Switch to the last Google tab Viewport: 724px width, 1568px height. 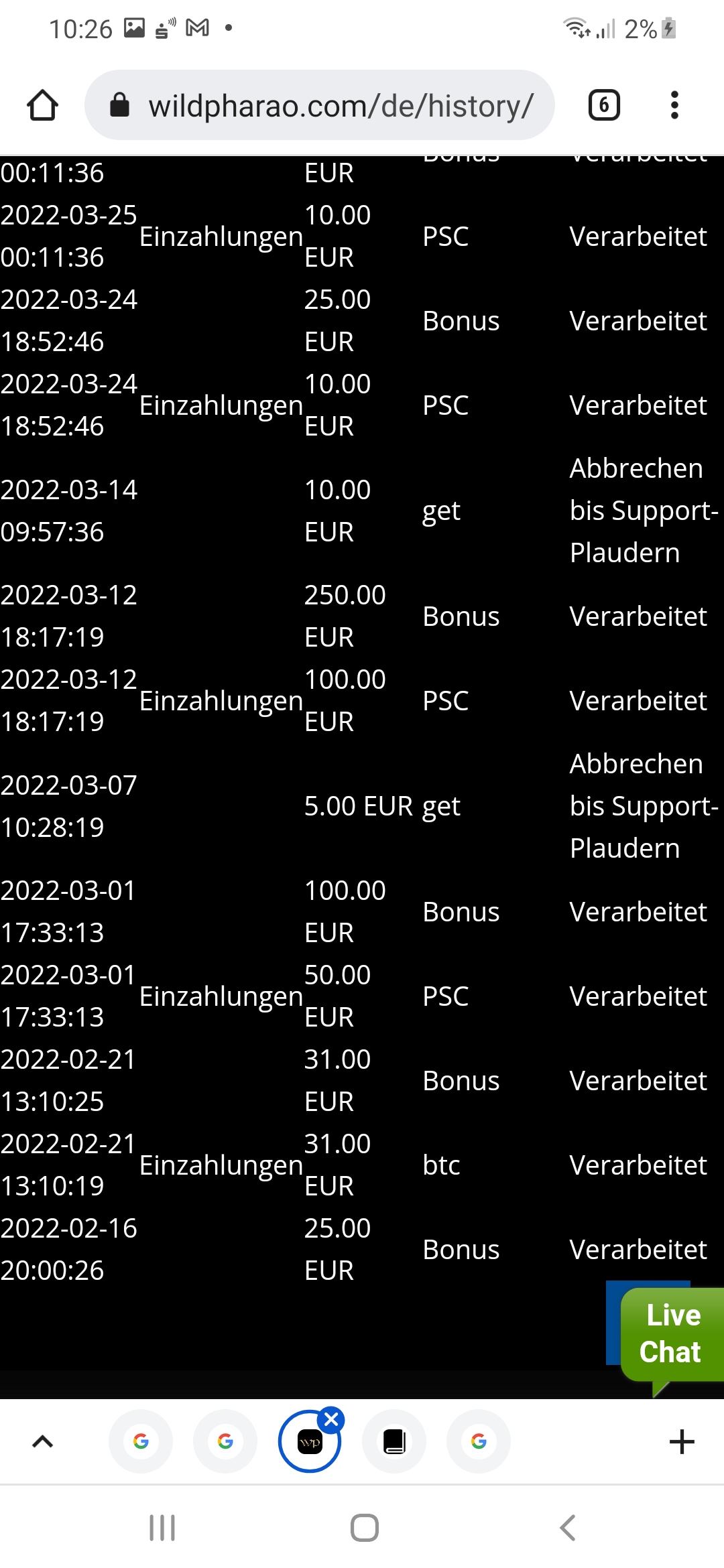(x=479, y=1441)
